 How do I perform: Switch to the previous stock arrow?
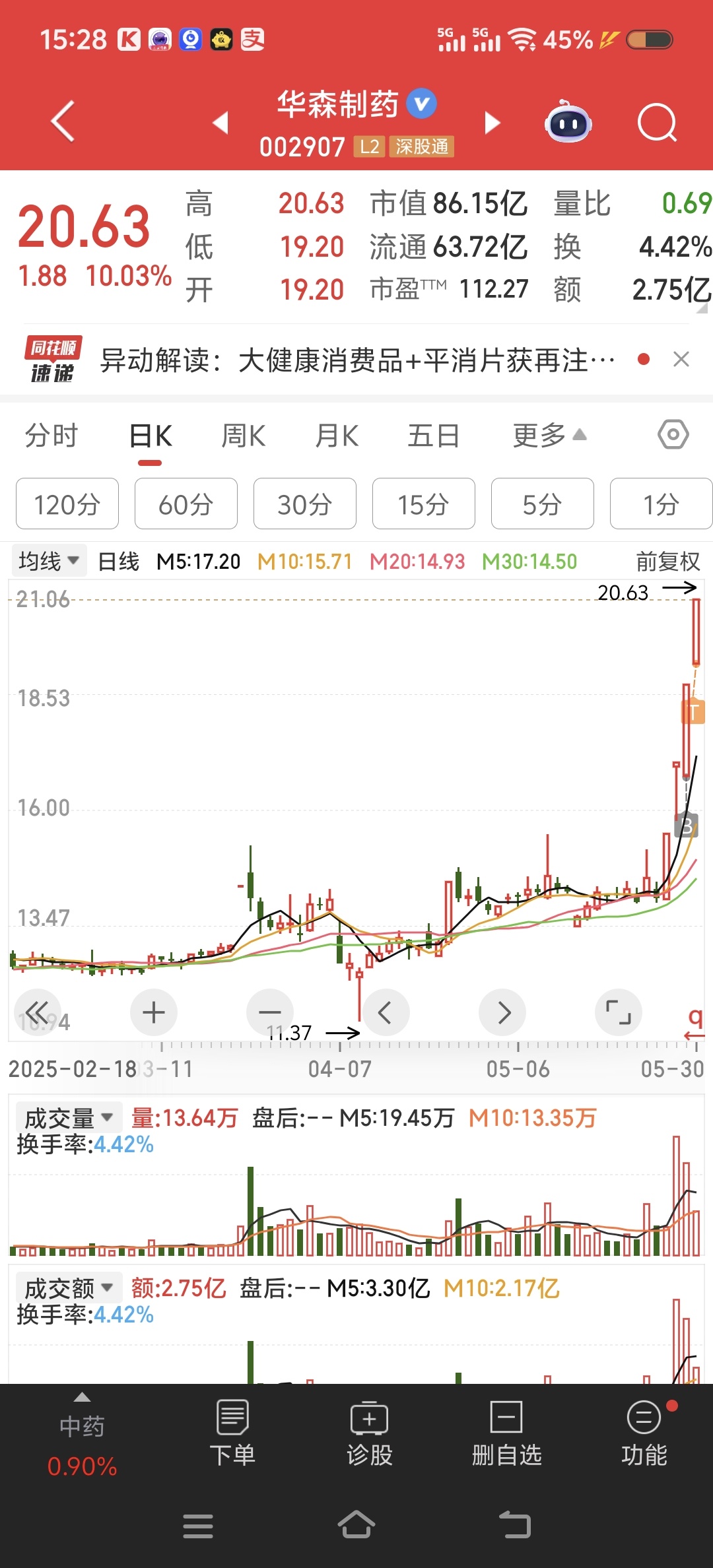point(221,123)
